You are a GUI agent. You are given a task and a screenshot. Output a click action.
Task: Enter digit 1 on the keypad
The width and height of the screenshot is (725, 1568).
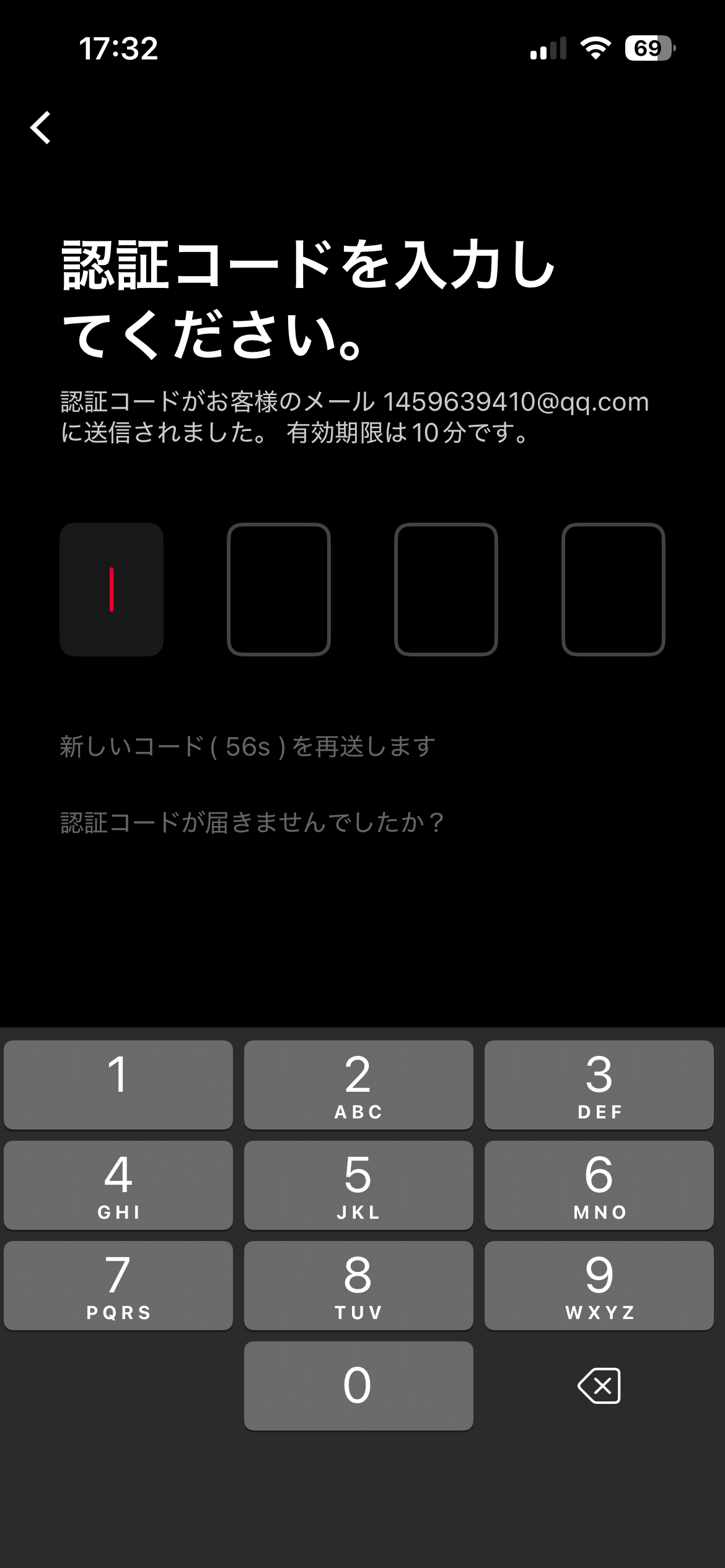tap(118, 1085)
